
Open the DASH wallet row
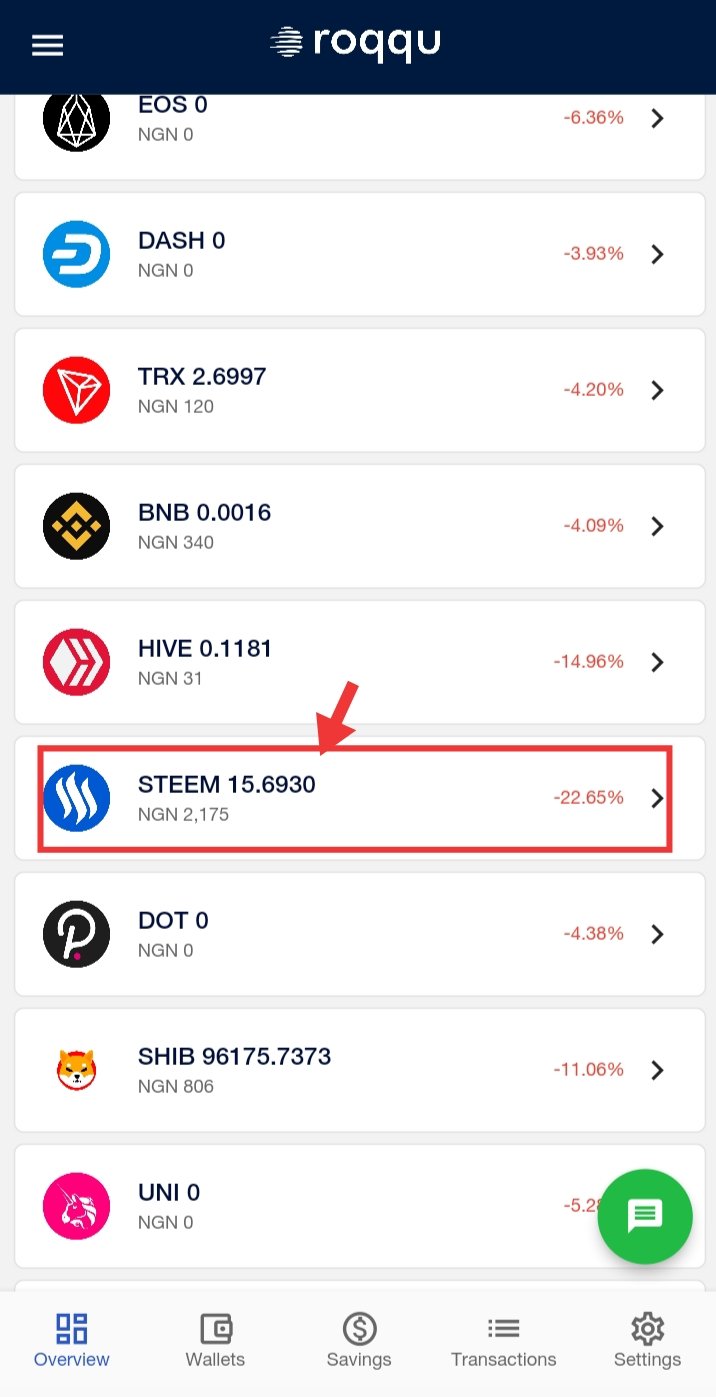[x=360, y=254]
